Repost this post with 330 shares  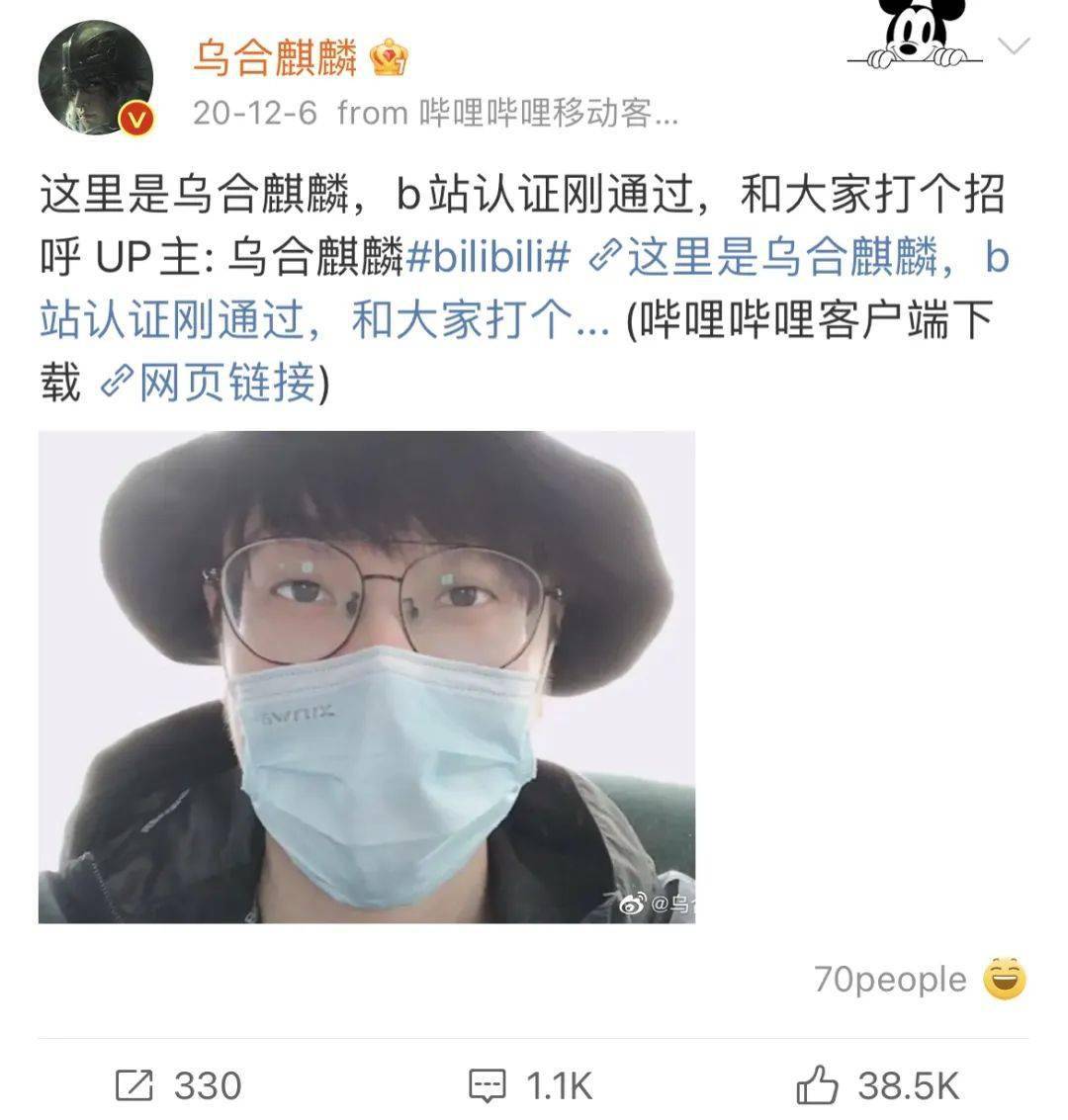point(178,1085)
